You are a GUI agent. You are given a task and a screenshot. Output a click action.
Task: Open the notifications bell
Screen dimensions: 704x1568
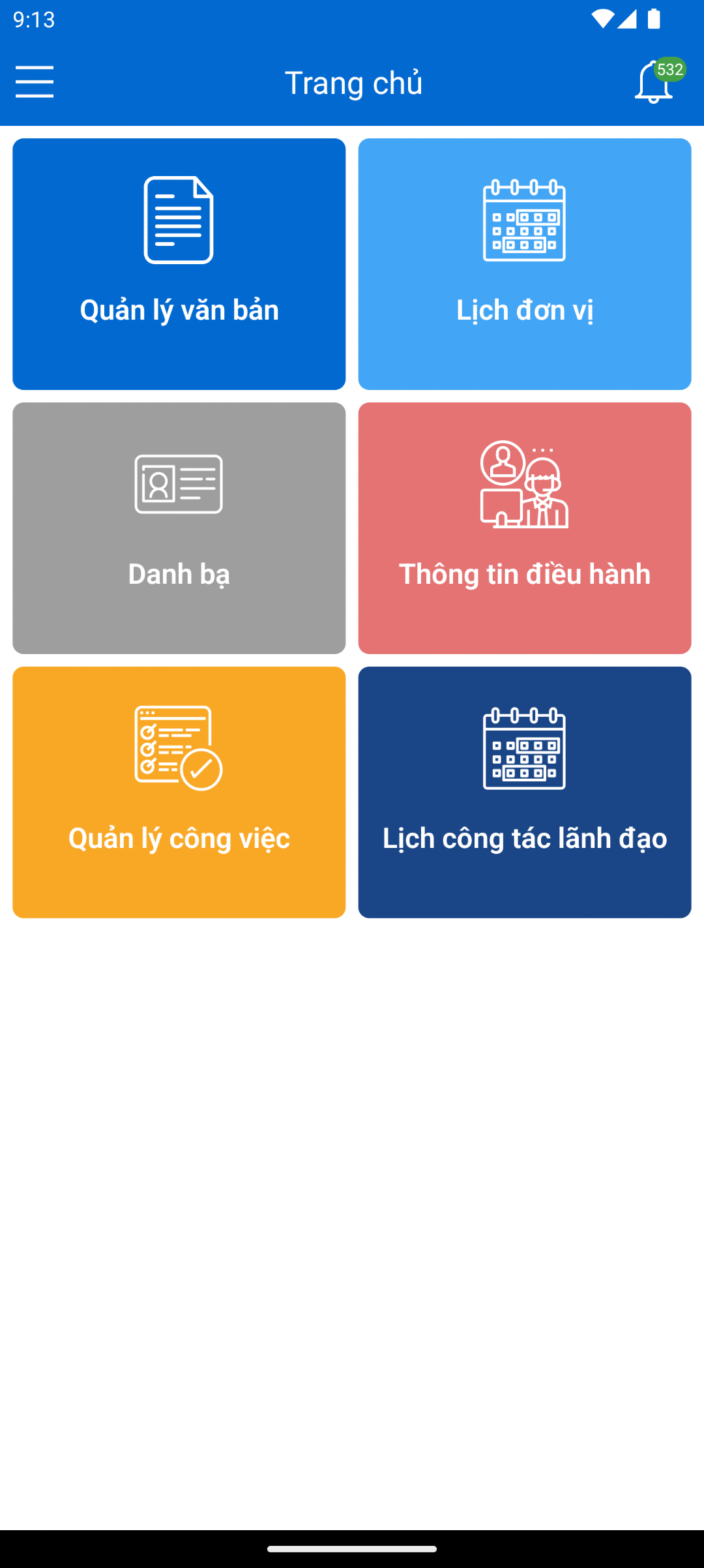(654, 82)
